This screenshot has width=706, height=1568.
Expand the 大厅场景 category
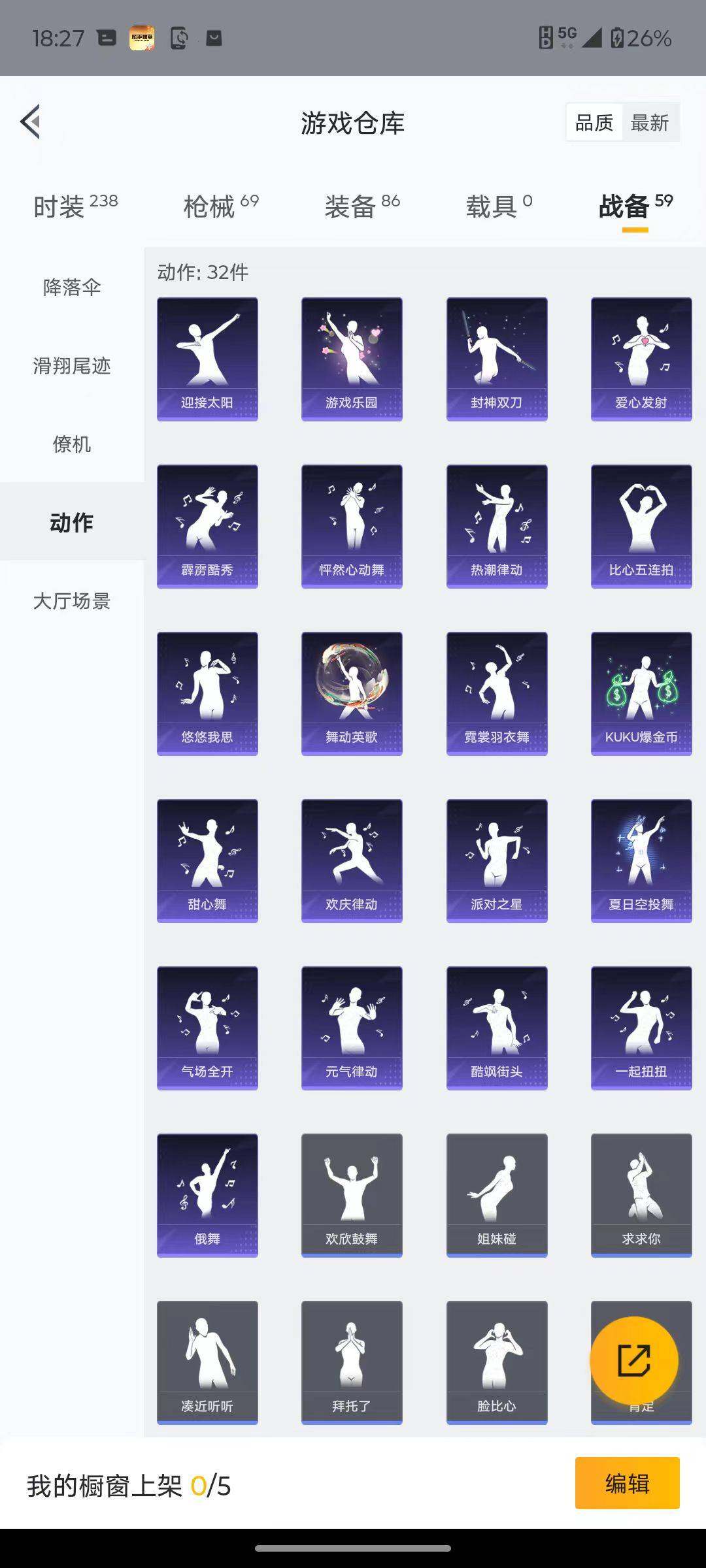73,602
